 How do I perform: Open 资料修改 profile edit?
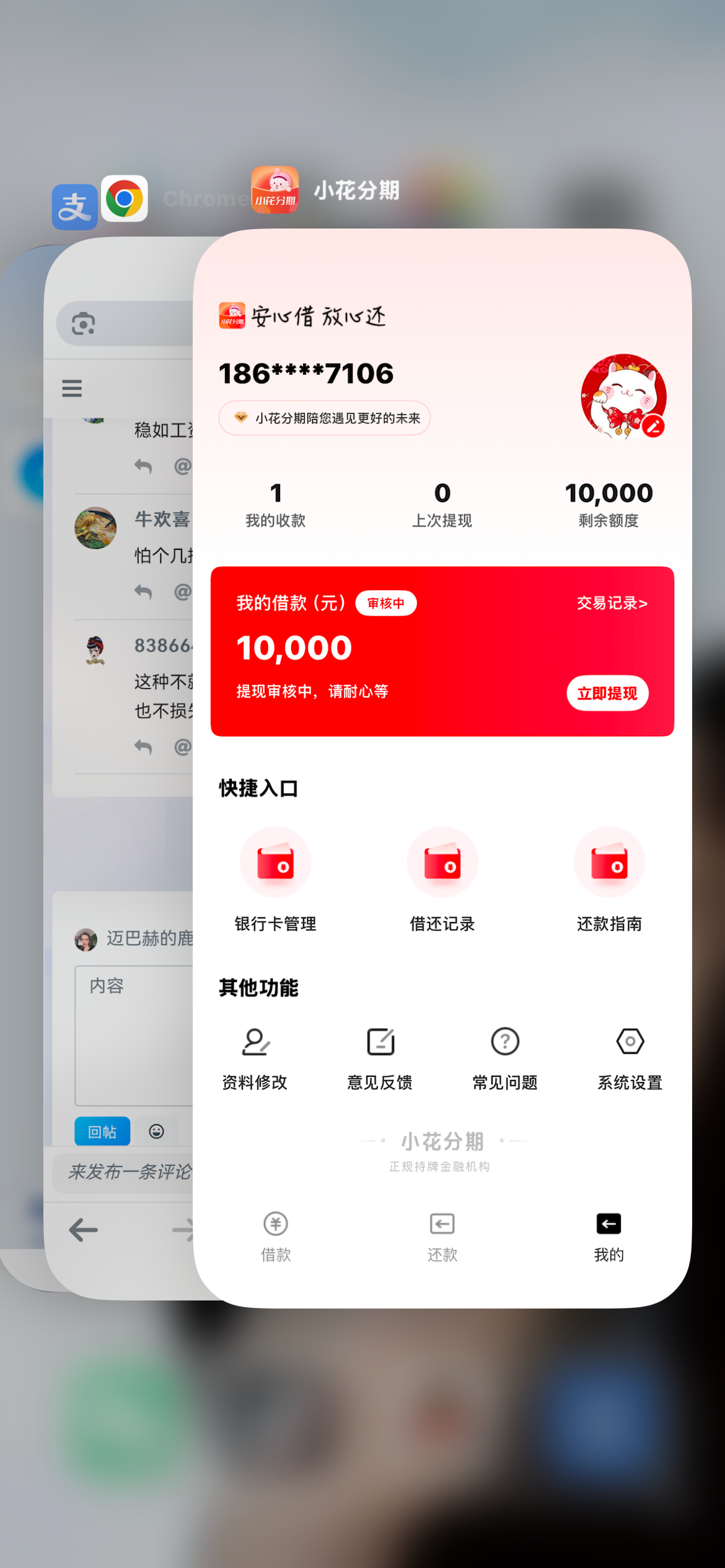(x=255, y=1058)
